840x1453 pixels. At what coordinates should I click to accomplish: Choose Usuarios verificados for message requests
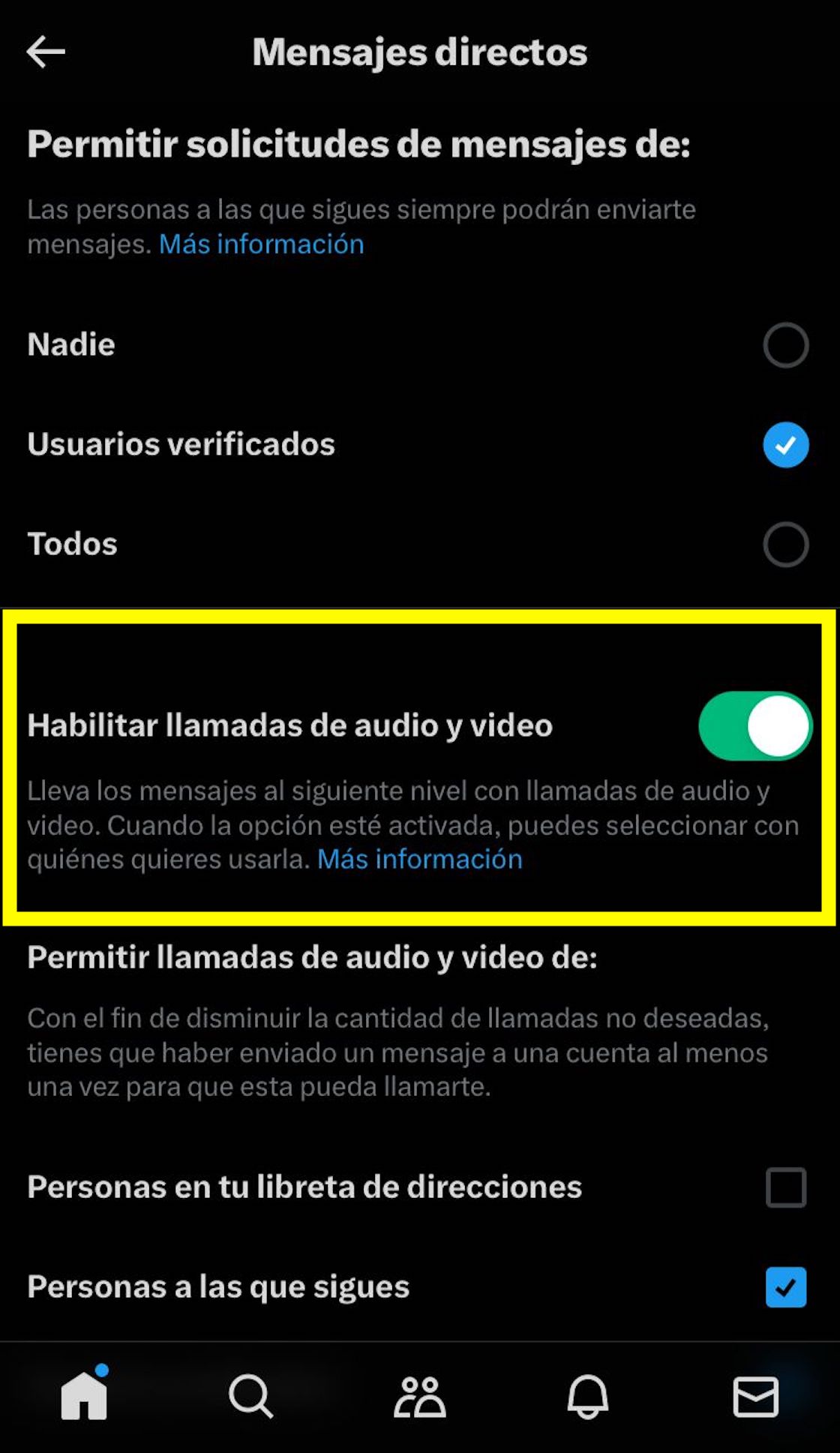pyautogui.click(x=785, y=445)
